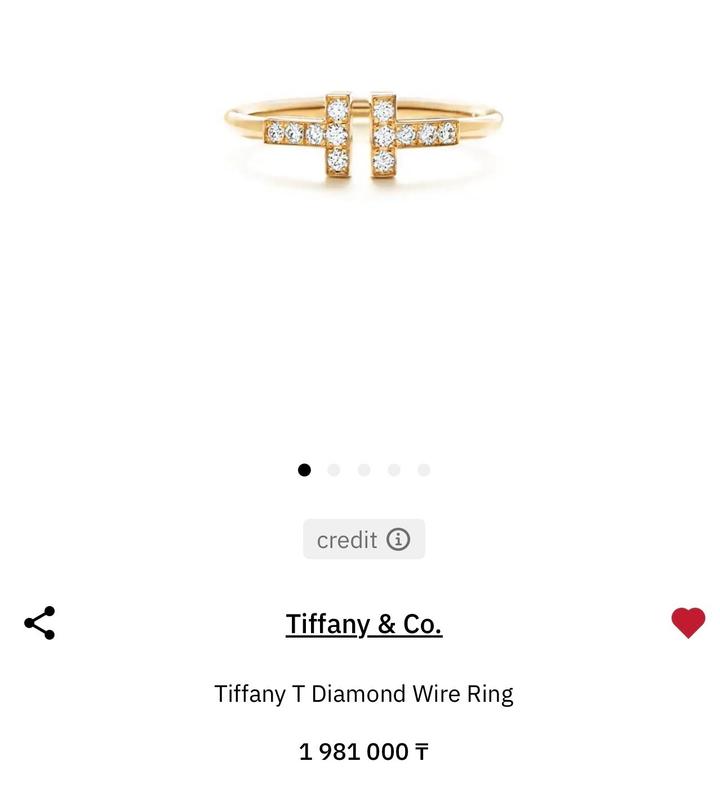Tap the credit info chip
Screen dimensions: 720x789
(x=364, y=540)
